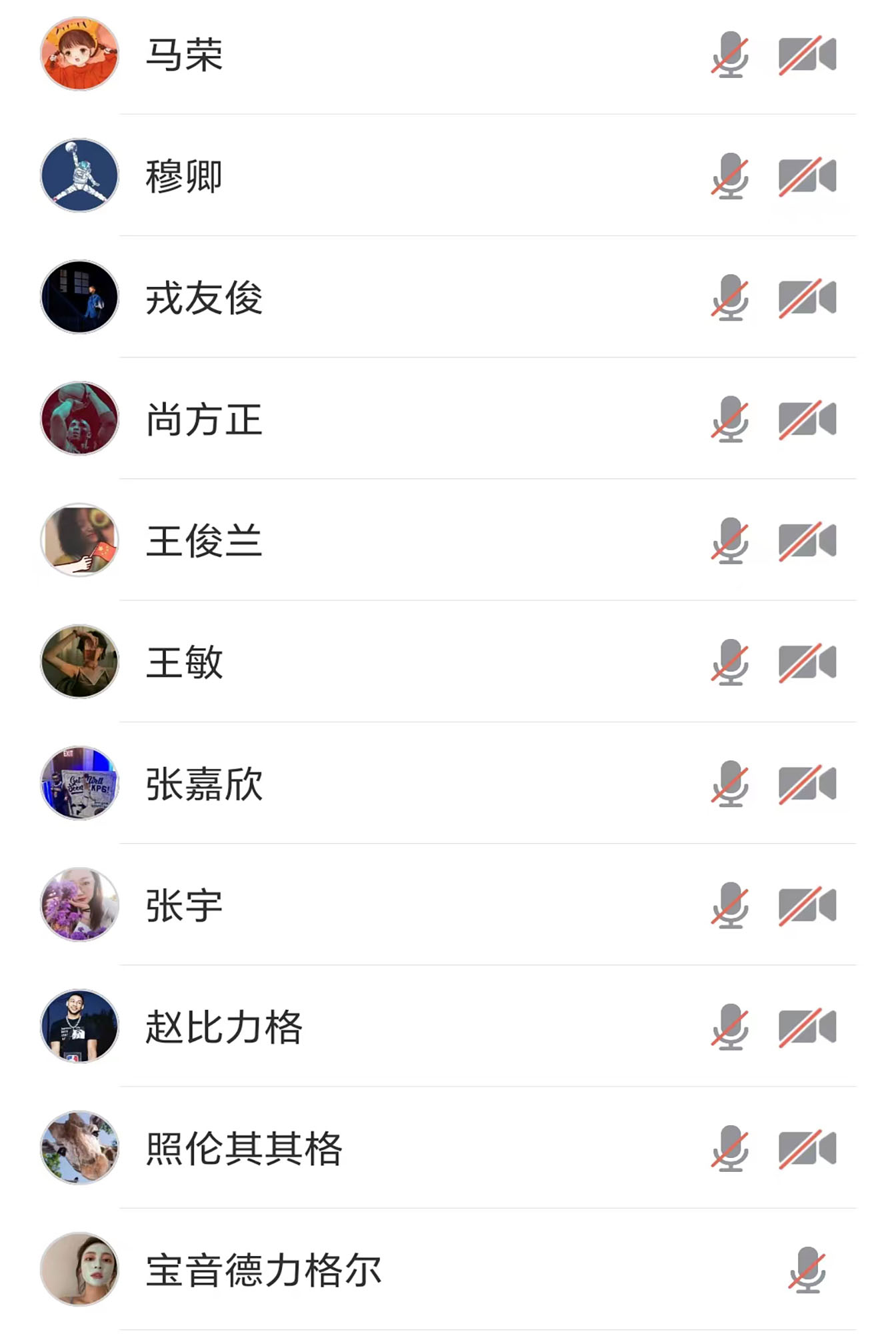Tap the muted microphone icon for 宝音德力格尔
Viewport: 896px width, 1334px height.
tap(807, 1270)
